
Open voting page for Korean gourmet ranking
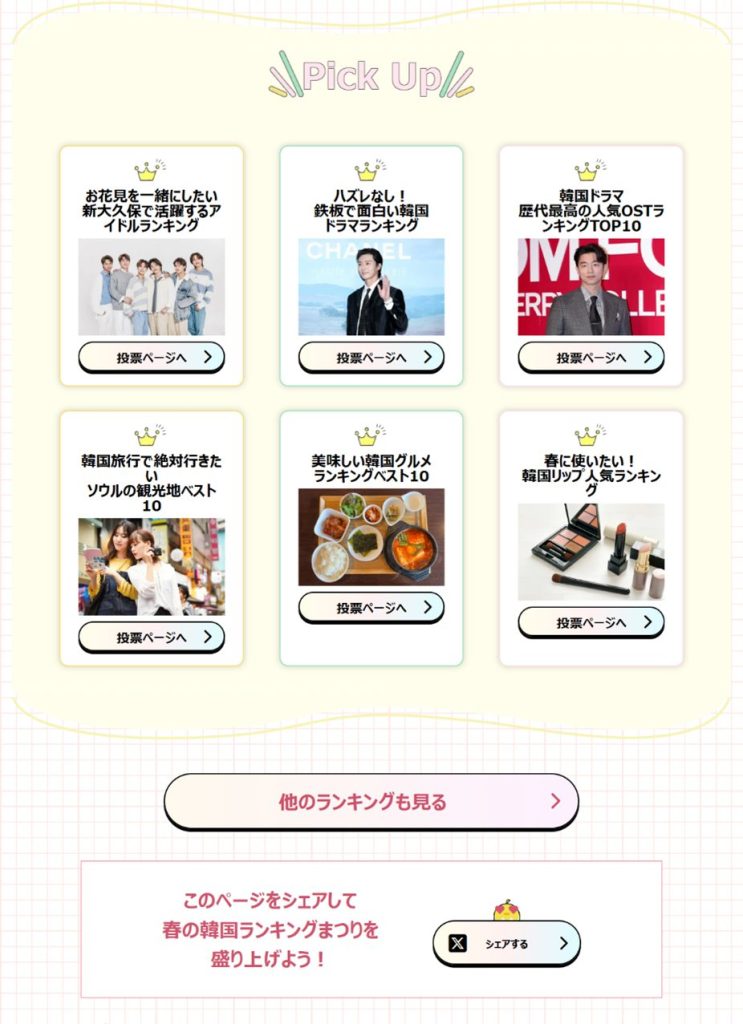pos(371,607)
